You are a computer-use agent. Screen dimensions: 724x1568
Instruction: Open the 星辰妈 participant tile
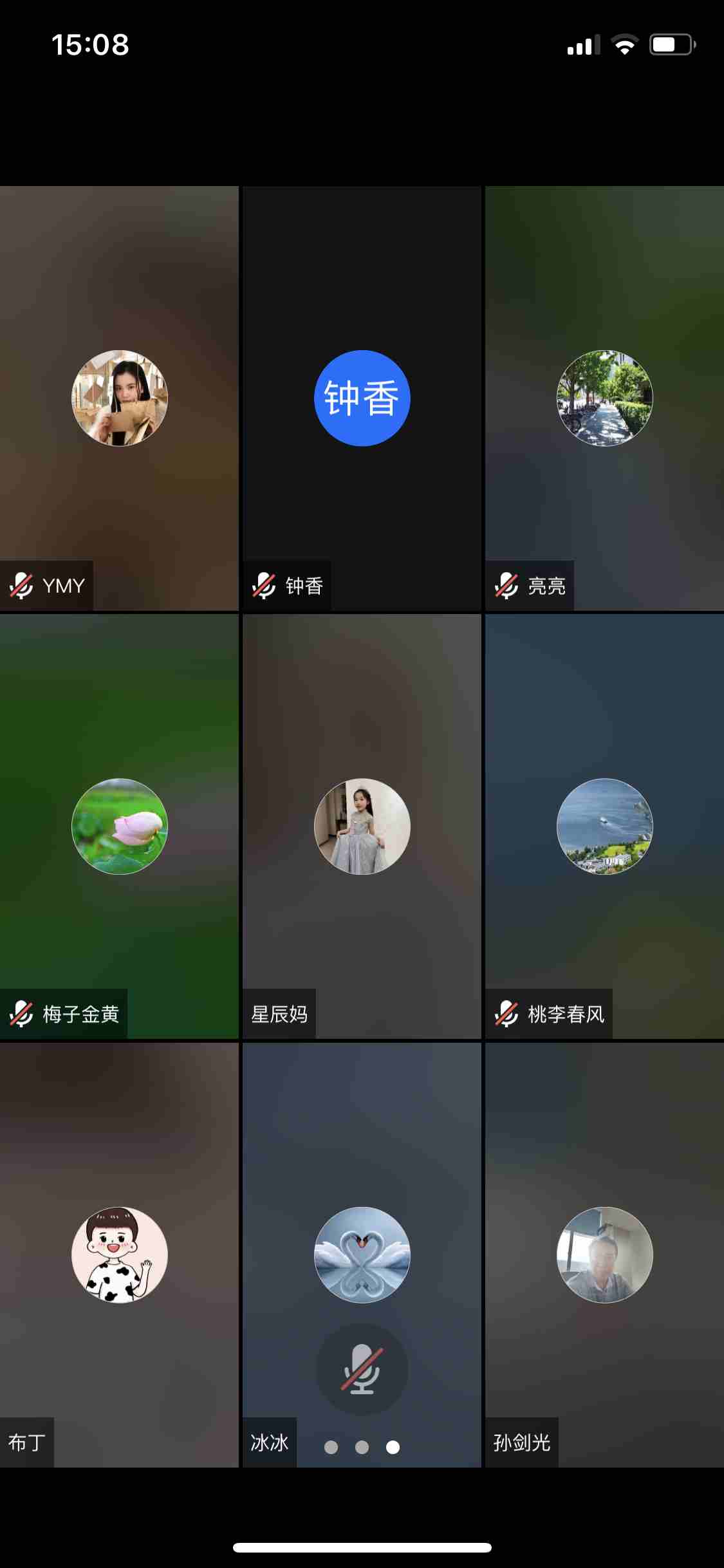tap(362, 826)
